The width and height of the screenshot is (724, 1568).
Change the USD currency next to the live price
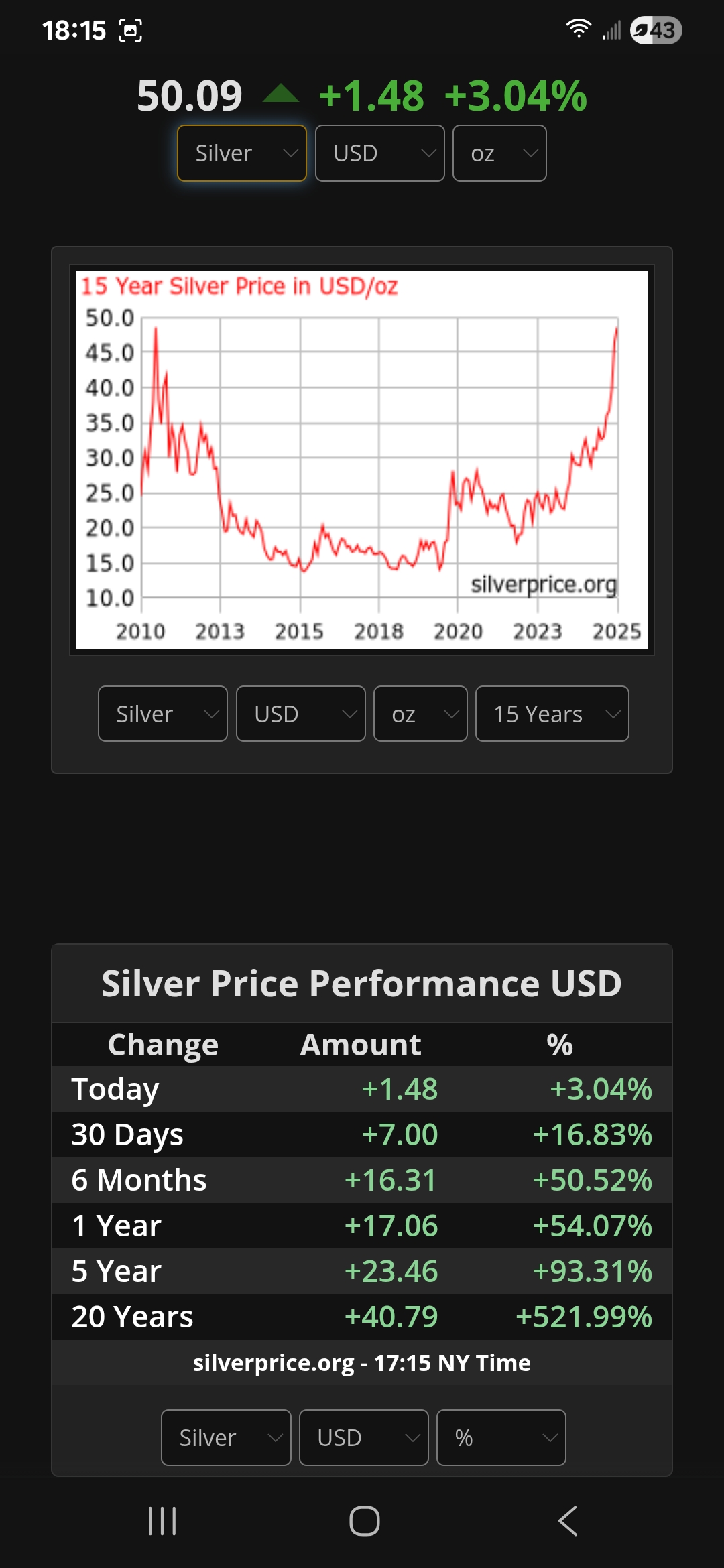[x=379, y=153]
